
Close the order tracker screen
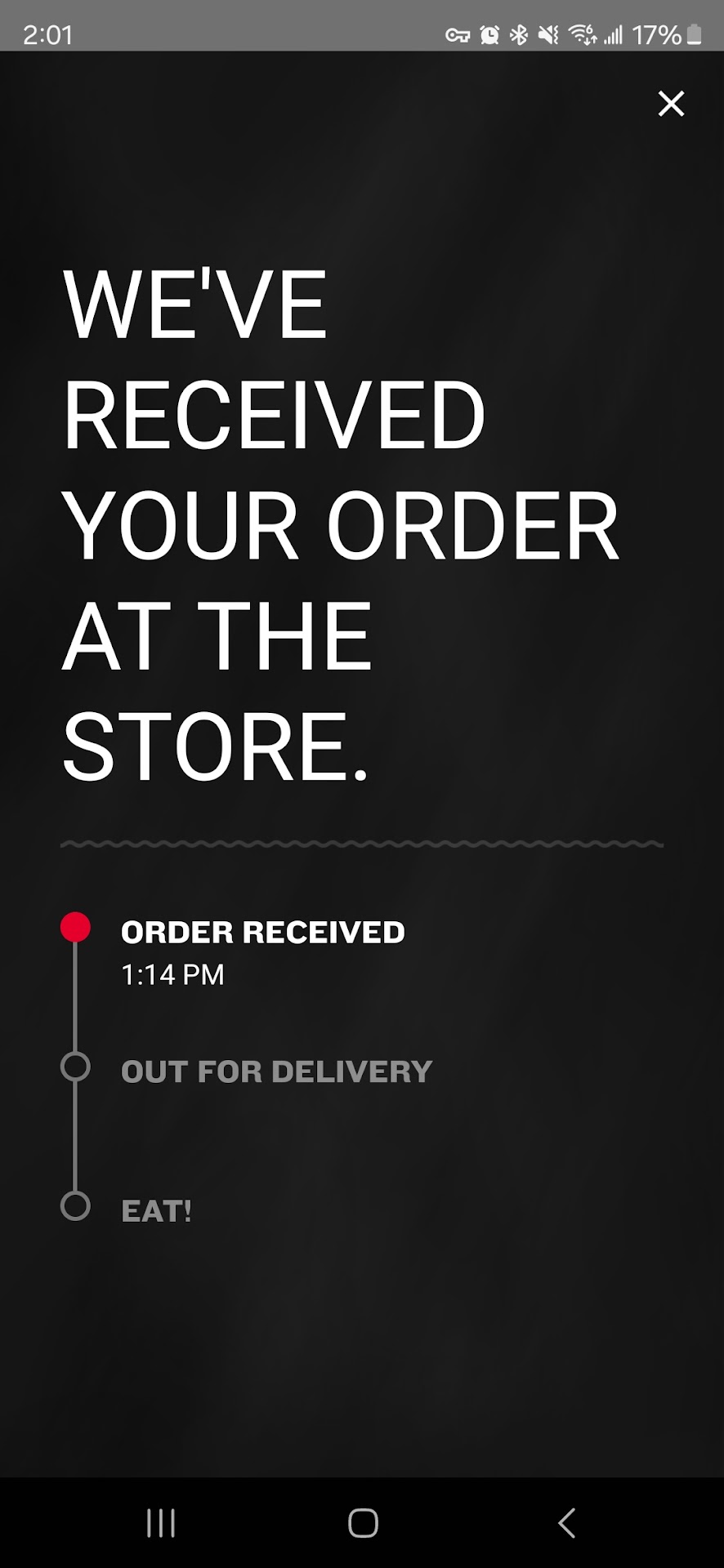pyautogui.click(x=671, y=104)
